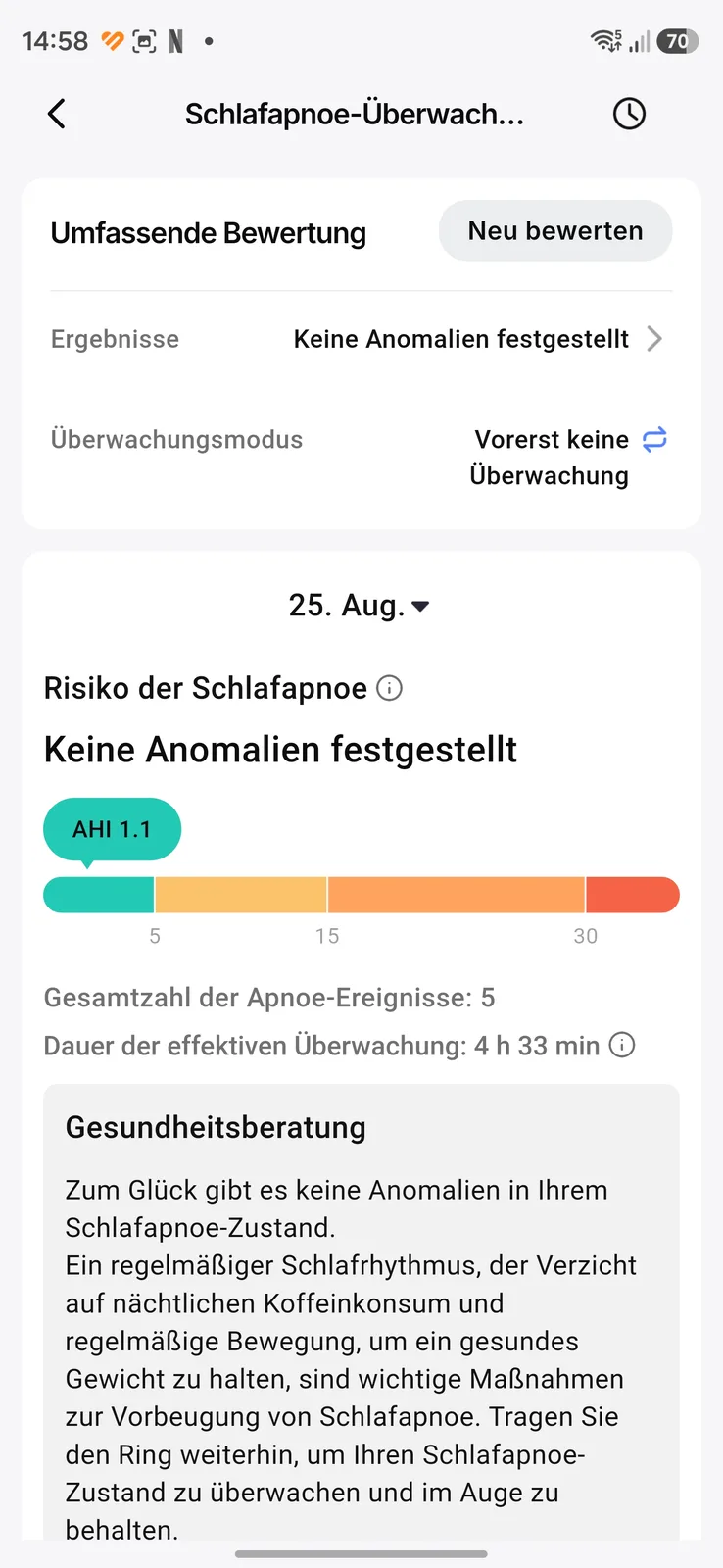Show info about Dauer der effektiven Überwachung

622,1045
